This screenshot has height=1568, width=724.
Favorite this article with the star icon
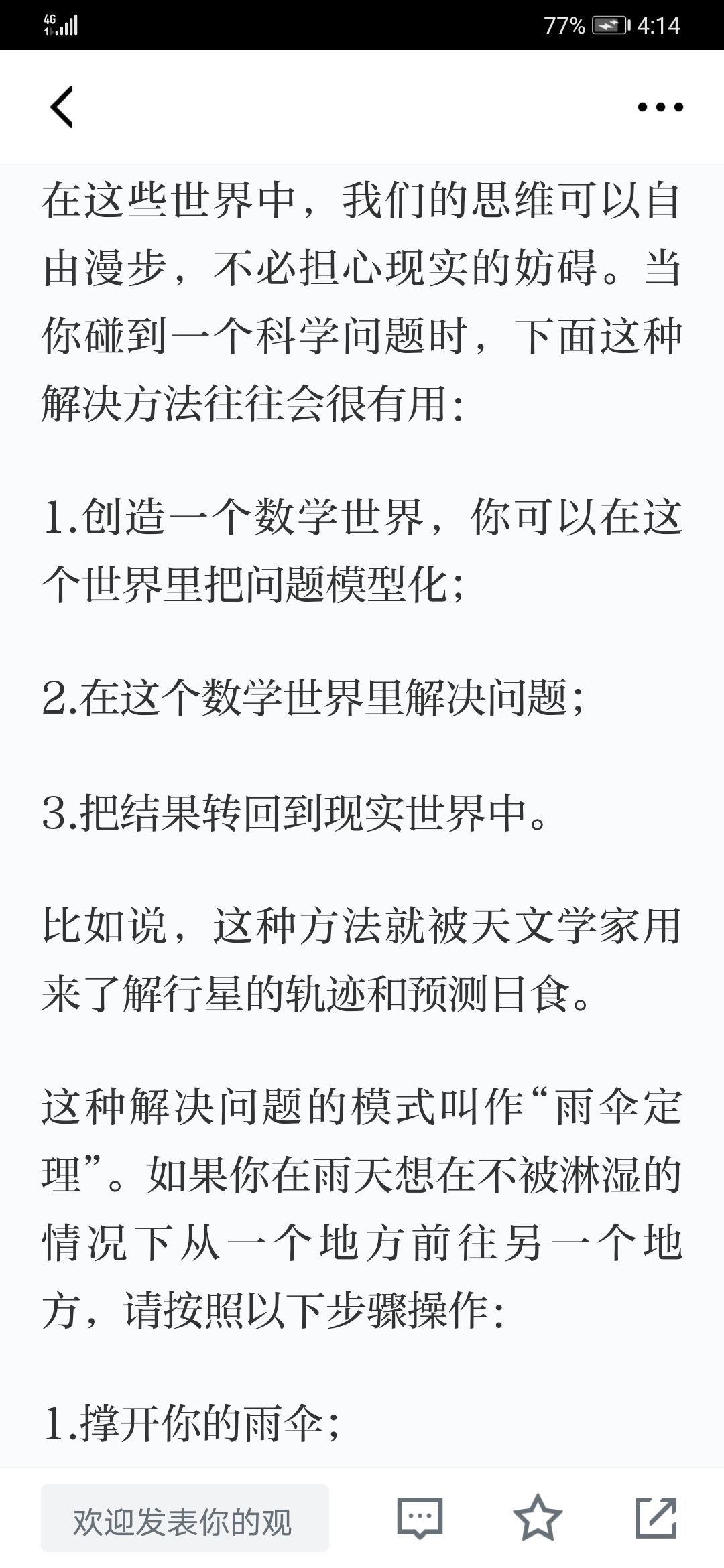(538, 1517)
